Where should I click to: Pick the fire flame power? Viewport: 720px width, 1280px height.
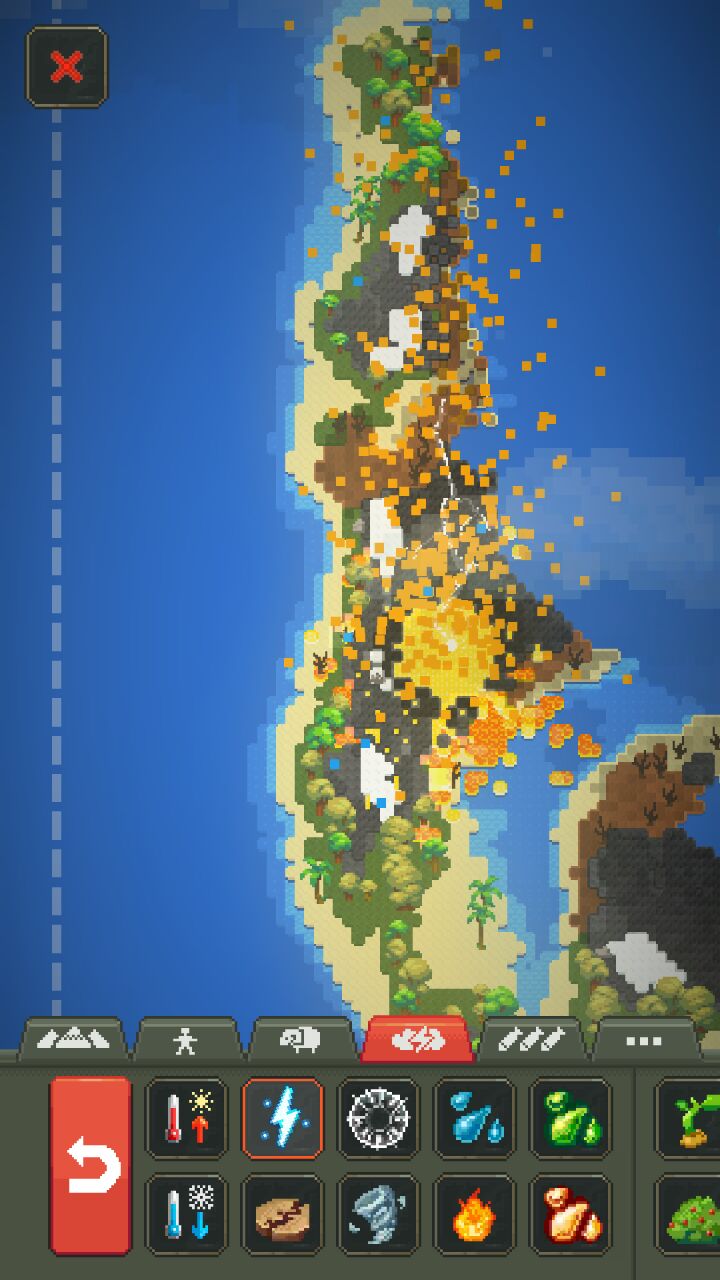point(474,1214)
